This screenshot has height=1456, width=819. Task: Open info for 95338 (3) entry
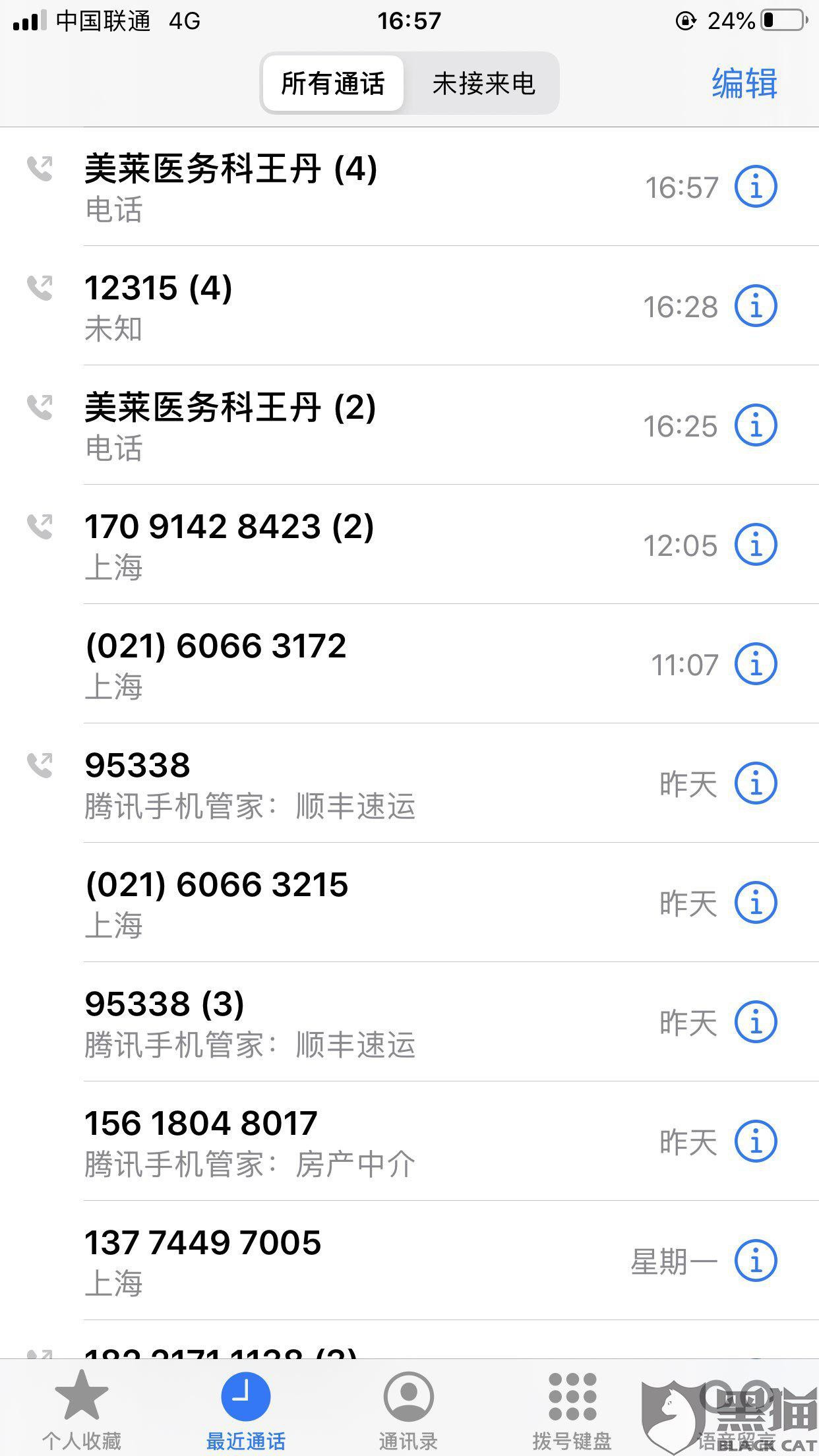[x=756, y=1022]
